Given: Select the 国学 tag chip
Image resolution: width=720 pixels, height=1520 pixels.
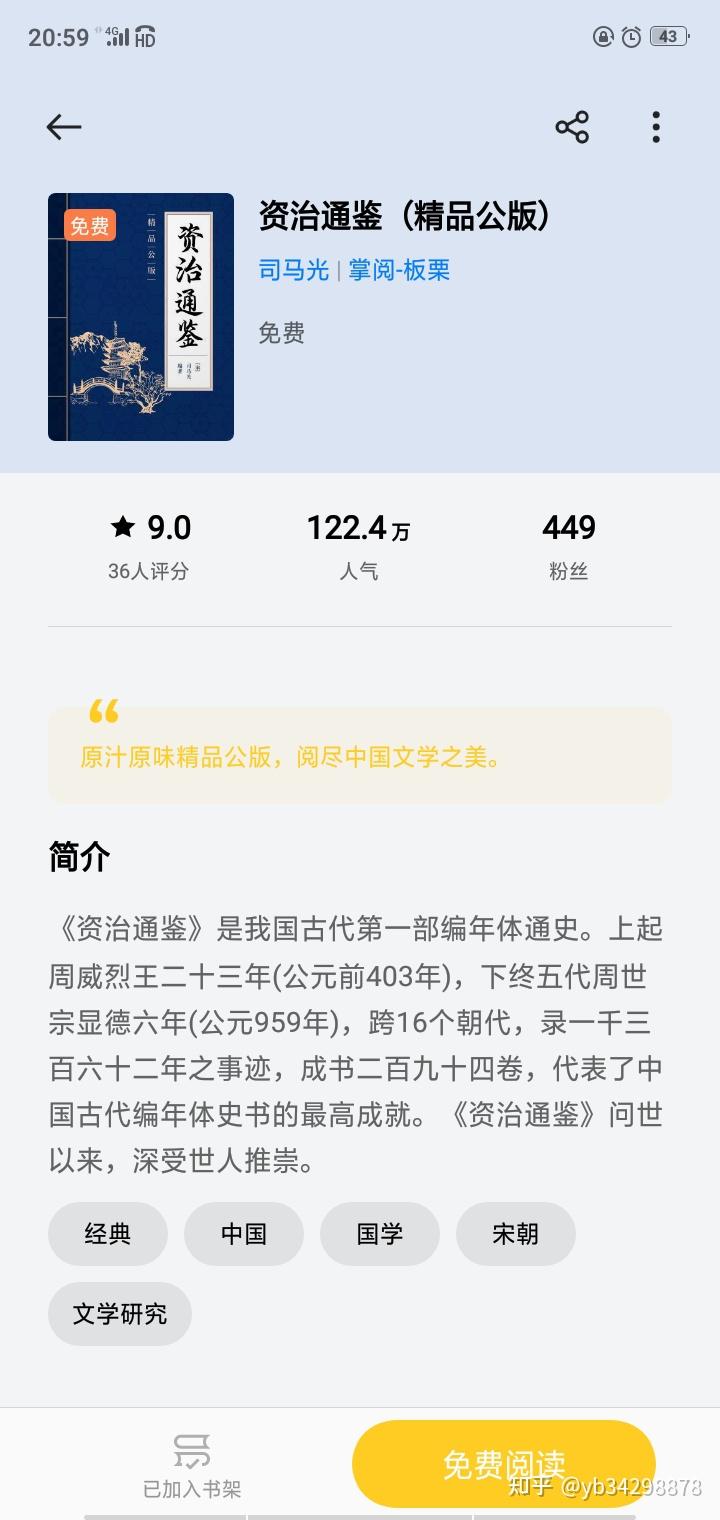Looking at the screenshot, I should [380, 1234].
